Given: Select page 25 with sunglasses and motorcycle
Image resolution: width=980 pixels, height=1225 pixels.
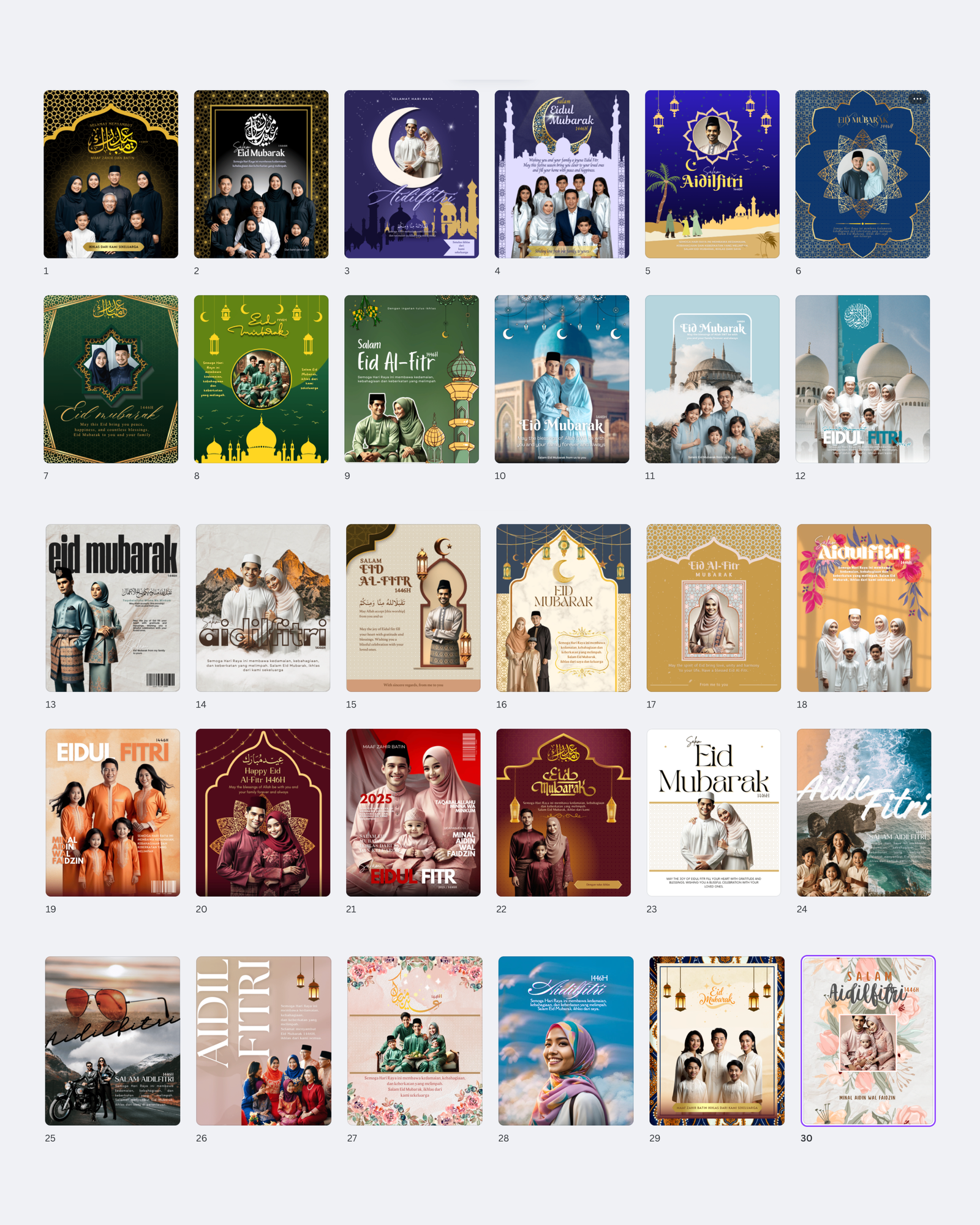Looking at the screenshot, I should (113, 1041).
